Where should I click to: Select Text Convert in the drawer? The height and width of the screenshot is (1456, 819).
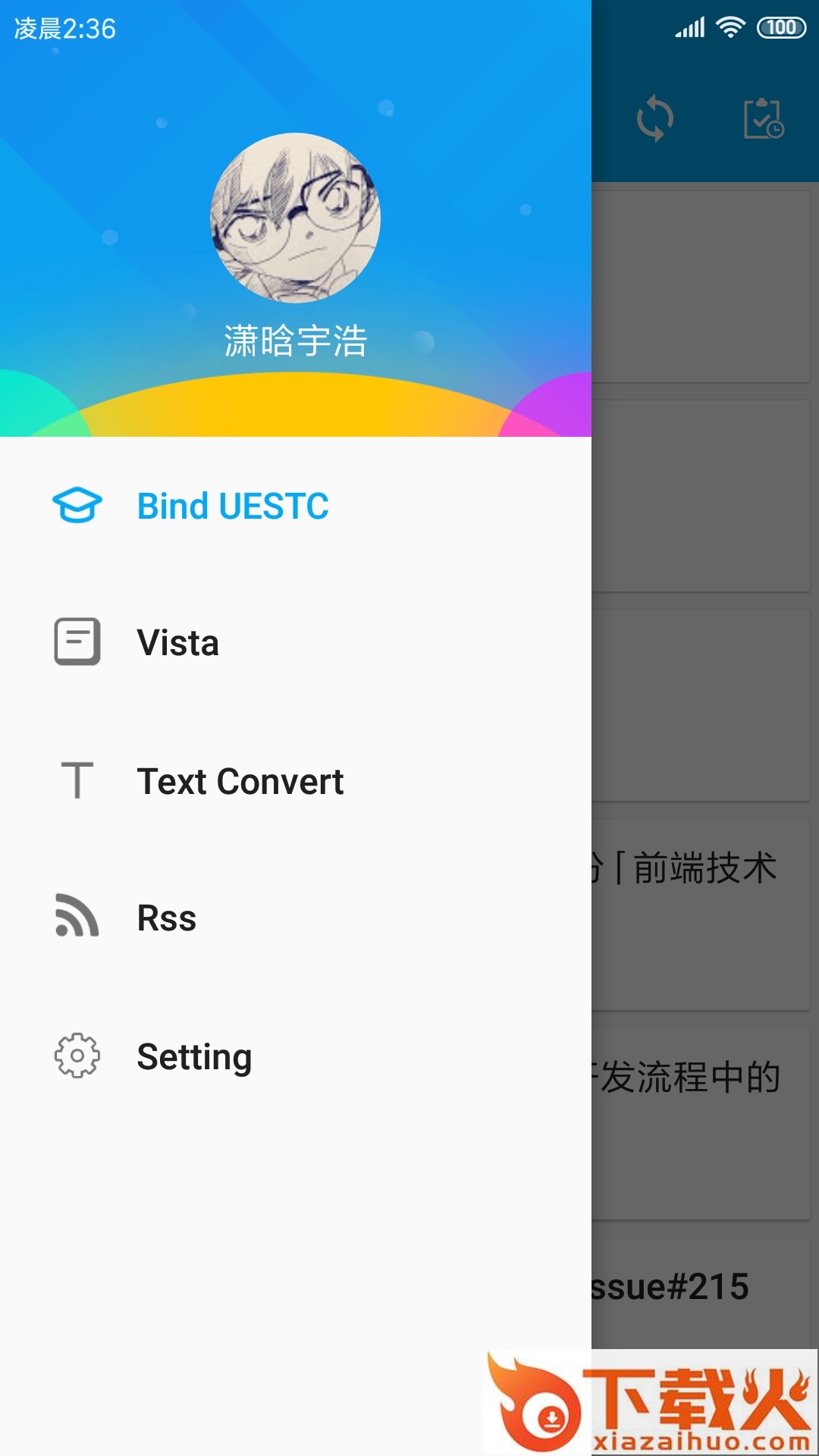pyautogui.click(x=240, y=781)
